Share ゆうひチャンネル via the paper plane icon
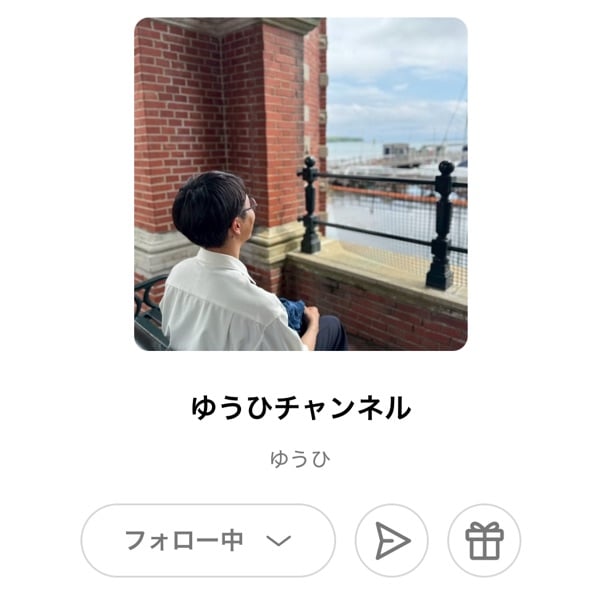 (392, 541)
